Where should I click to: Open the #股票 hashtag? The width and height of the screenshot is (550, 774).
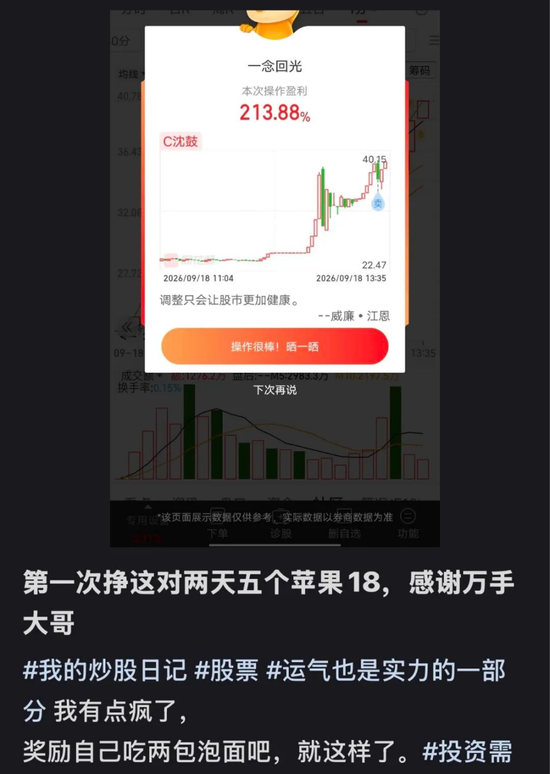click(226, 671)
